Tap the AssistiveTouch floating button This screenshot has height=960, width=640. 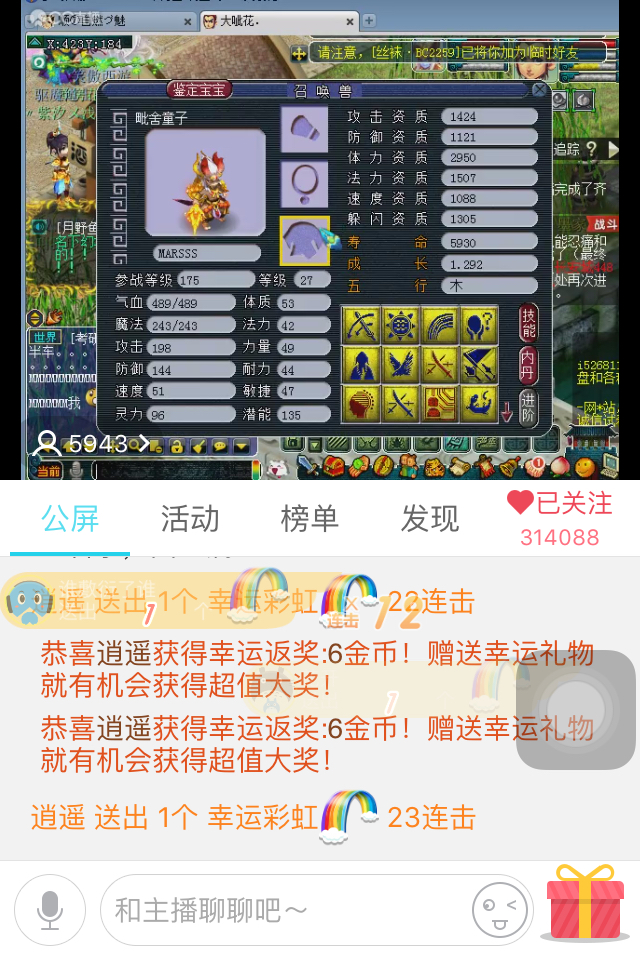pyautogui.click(x=576, y=710)
